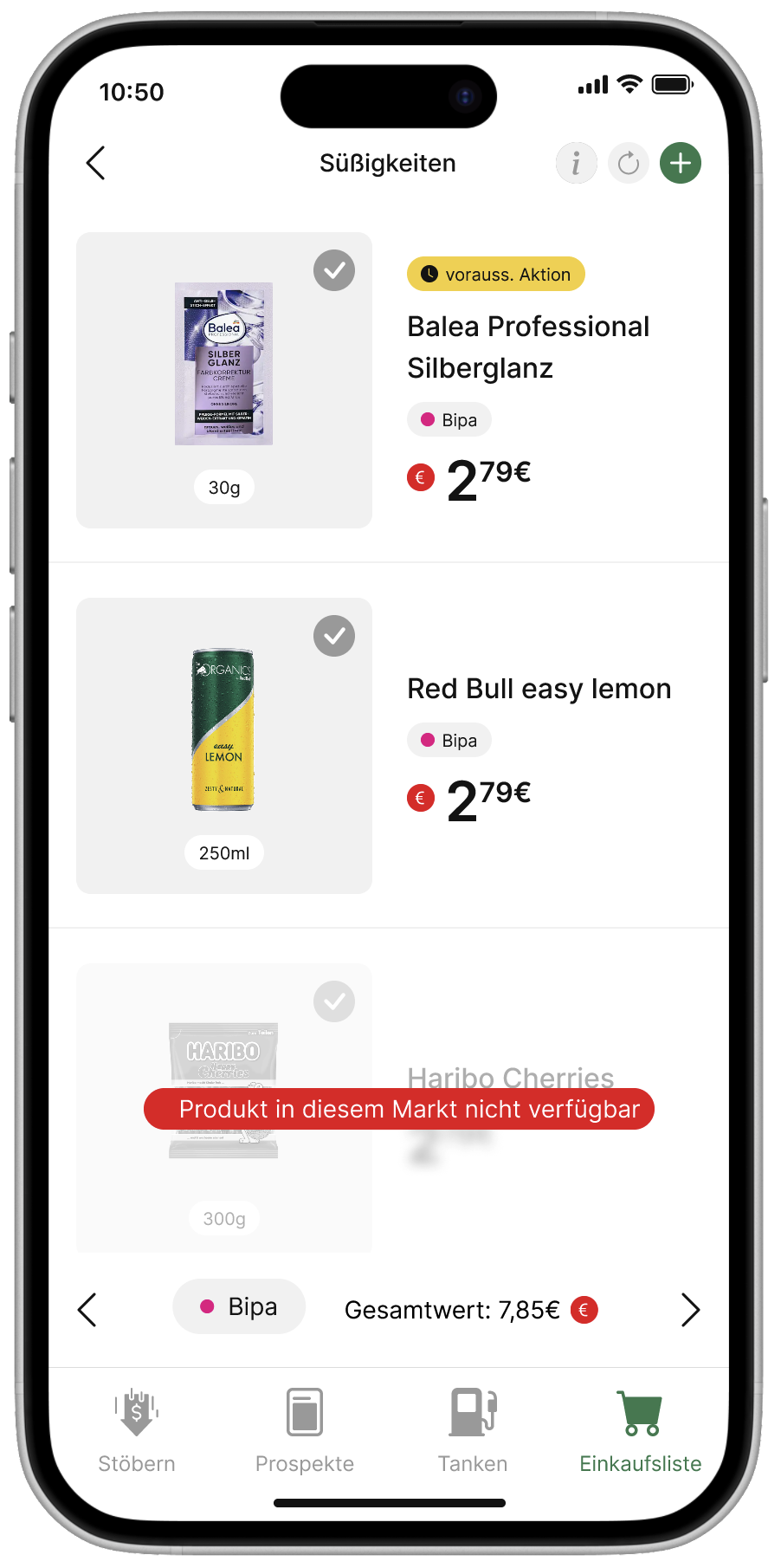The height and width of the screenshot is (1568, 781).
Task: Toggle checkmark on Haribo Cherries
Action: pos(334,1001)
